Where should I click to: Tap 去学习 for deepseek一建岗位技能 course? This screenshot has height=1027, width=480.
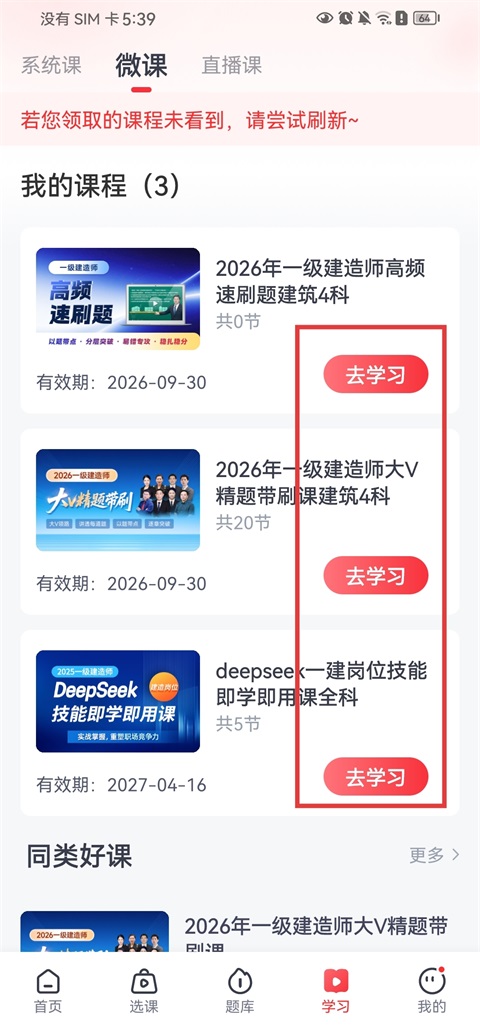click(x=376, y=777)
